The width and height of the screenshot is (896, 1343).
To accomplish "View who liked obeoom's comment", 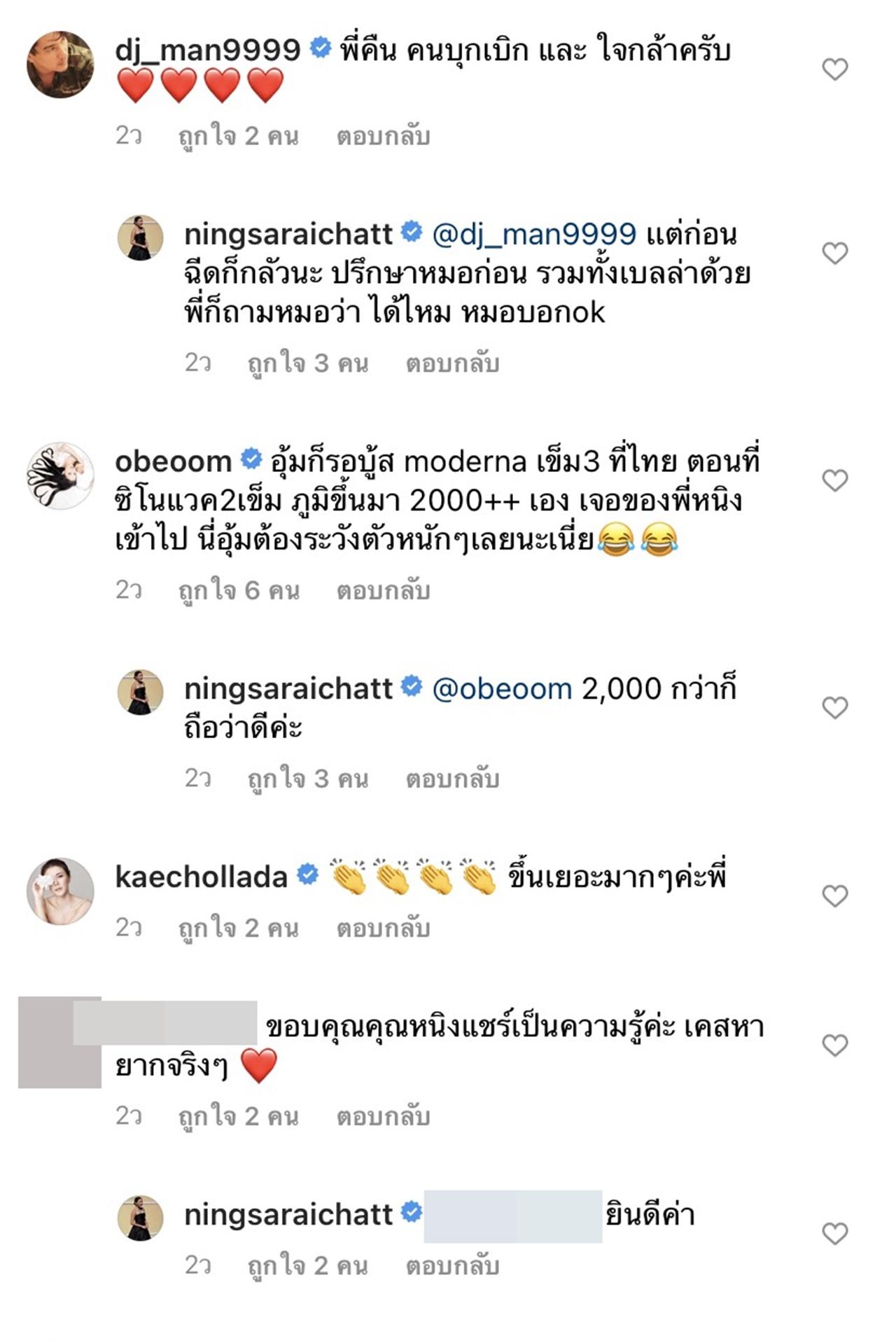I will 239,590.
